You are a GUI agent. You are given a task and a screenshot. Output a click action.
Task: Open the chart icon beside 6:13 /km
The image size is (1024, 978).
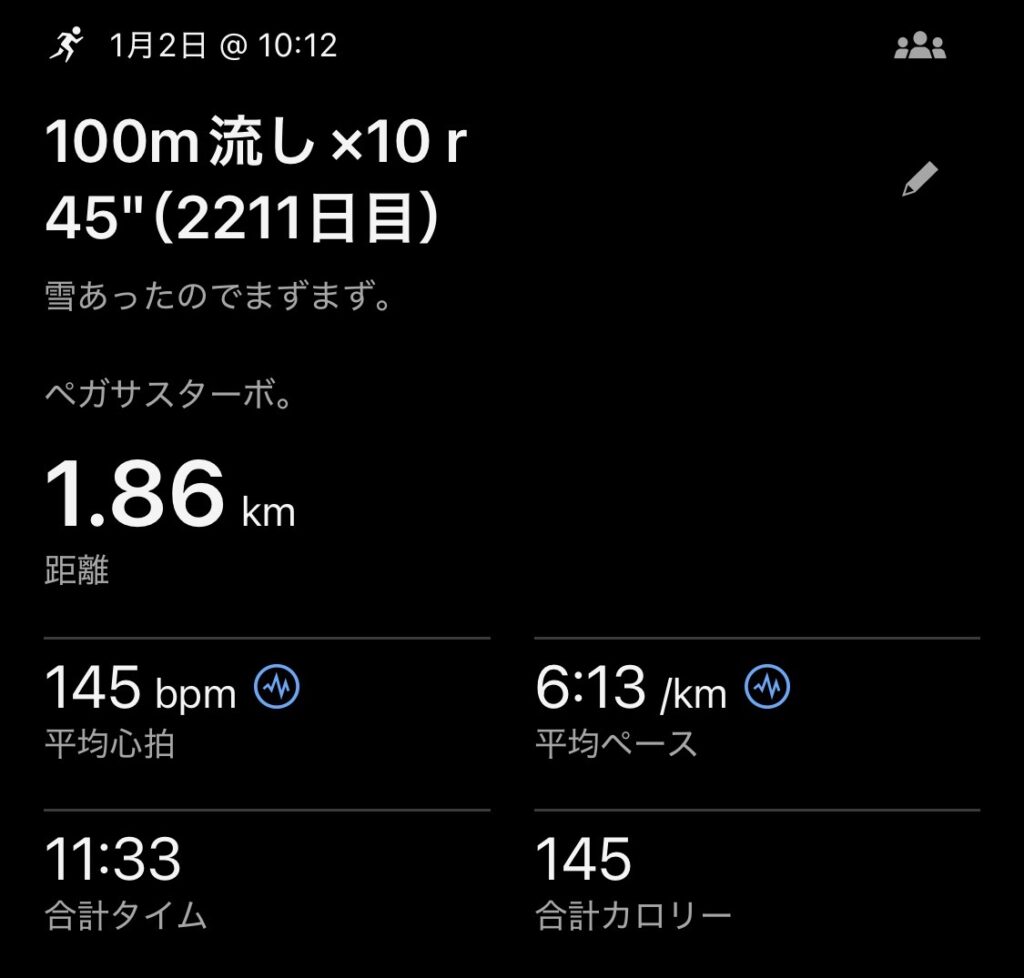point(767,687)
